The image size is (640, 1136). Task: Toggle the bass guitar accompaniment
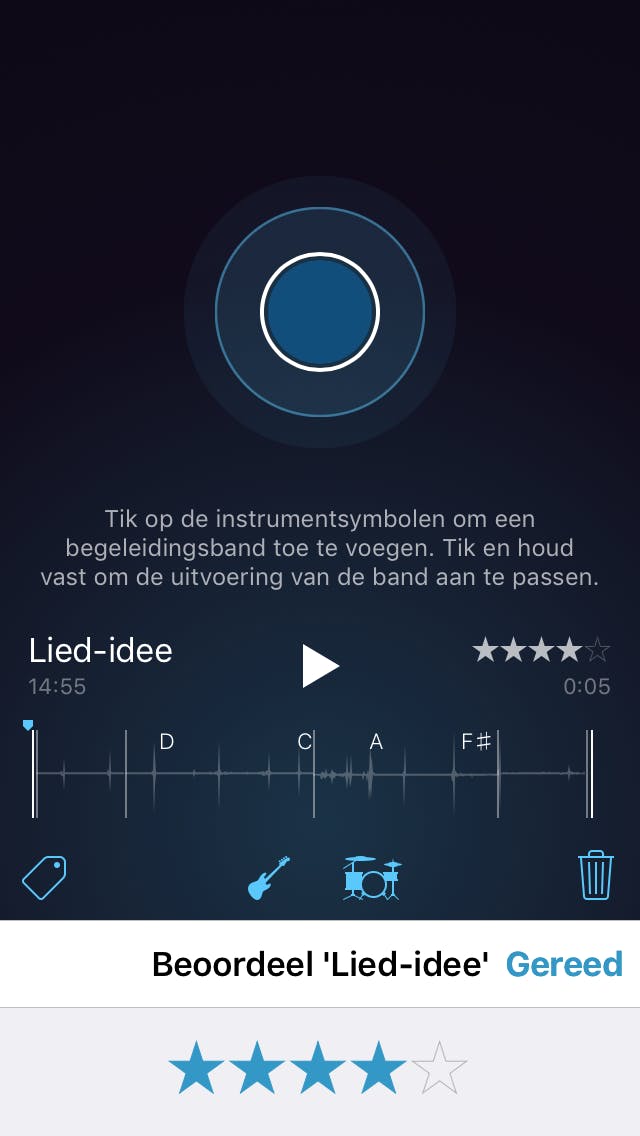point(268,878)
